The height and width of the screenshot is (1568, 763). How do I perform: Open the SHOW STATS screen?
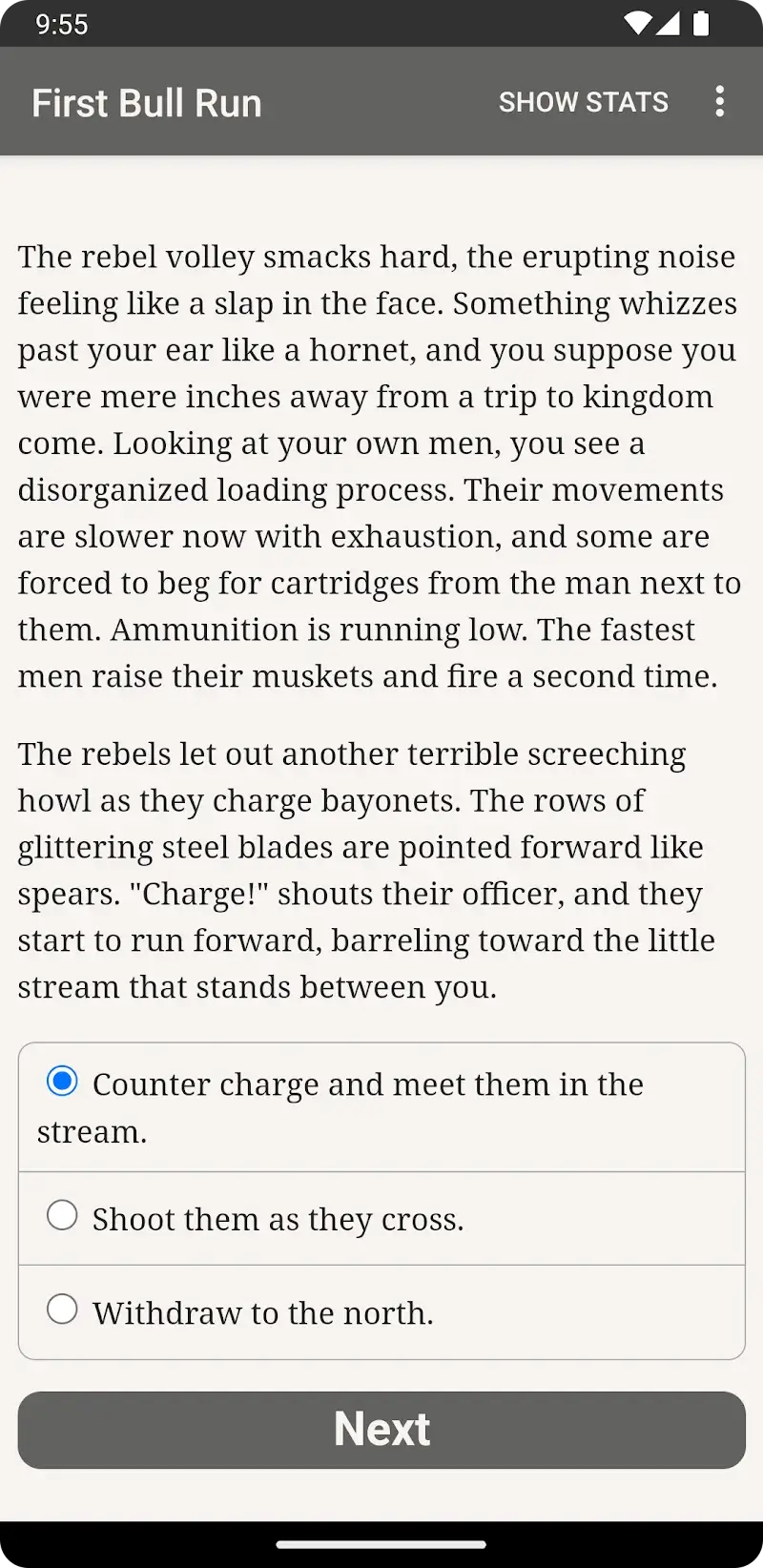point(583,102)
